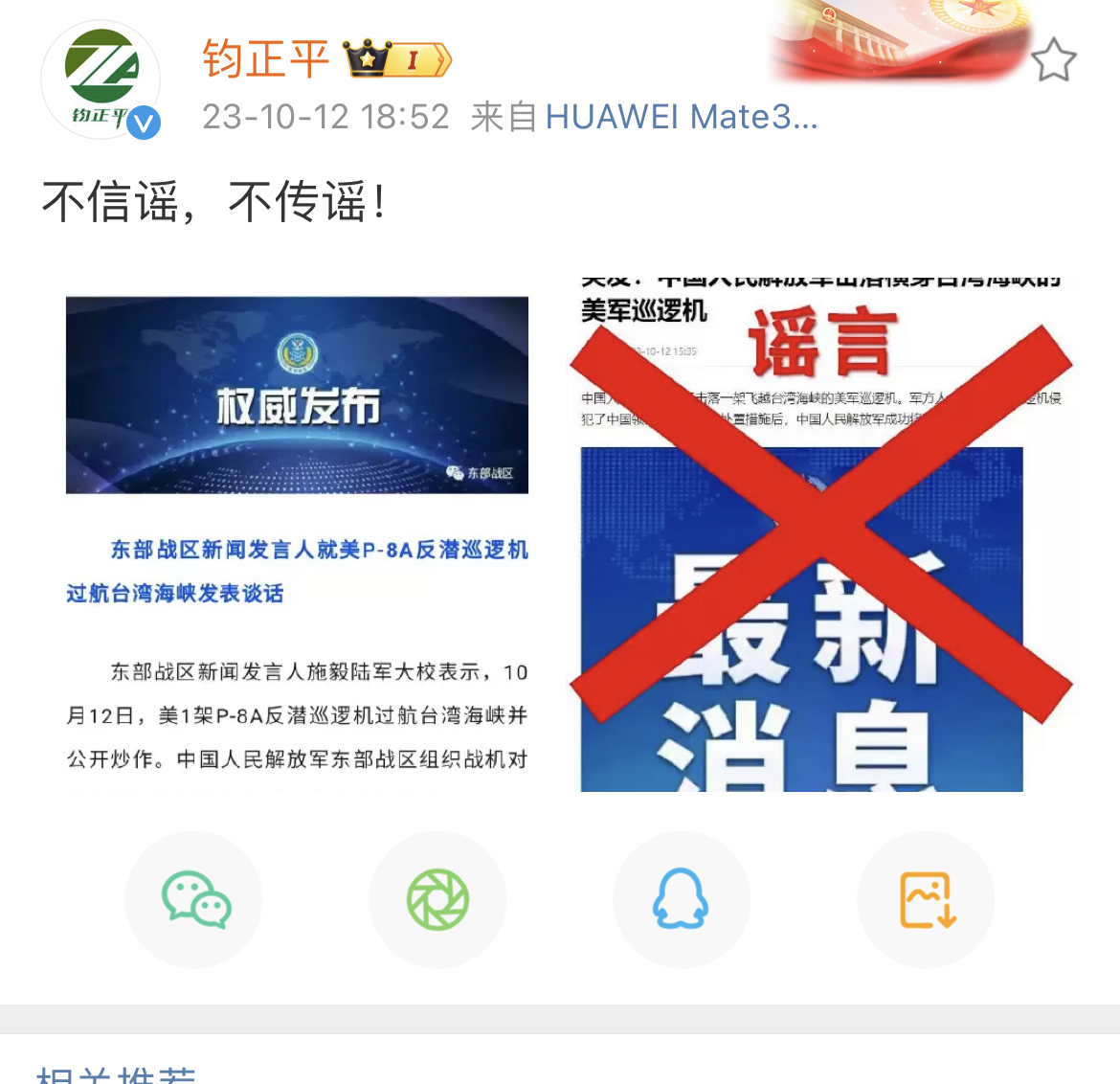Share this post to QQ
Viewport: 1120px width, 1084px height.
click(x=681, y=899)
